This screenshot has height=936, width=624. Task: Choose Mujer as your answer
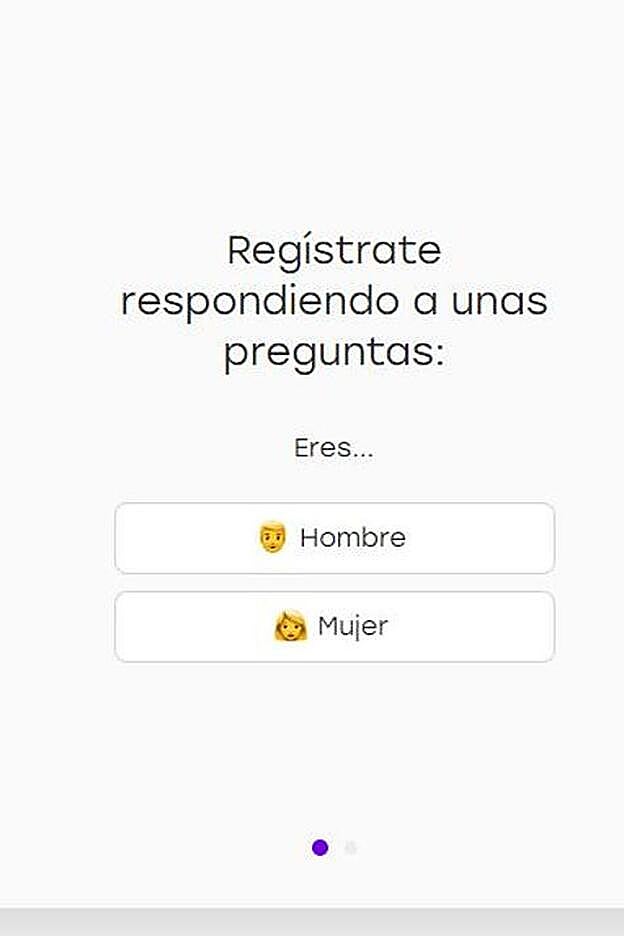[334, 627]
